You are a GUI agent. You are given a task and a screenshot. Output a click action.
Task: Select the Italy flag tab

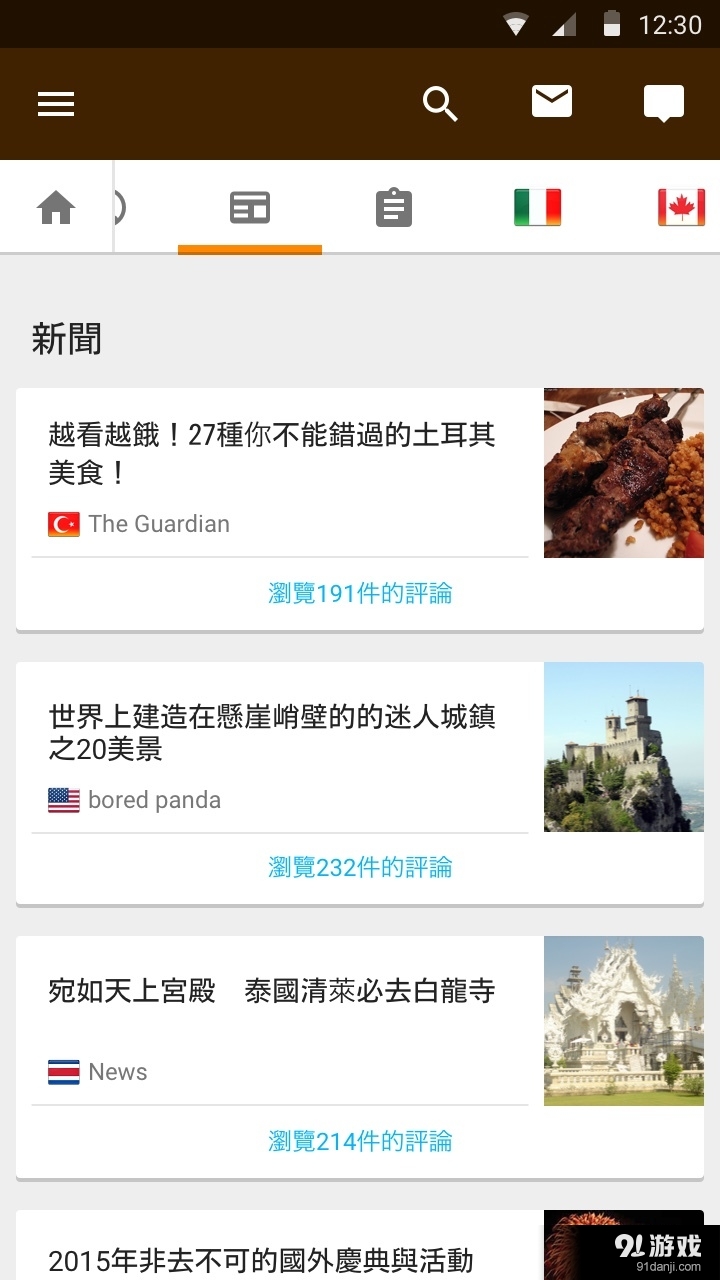pos(538,206)
